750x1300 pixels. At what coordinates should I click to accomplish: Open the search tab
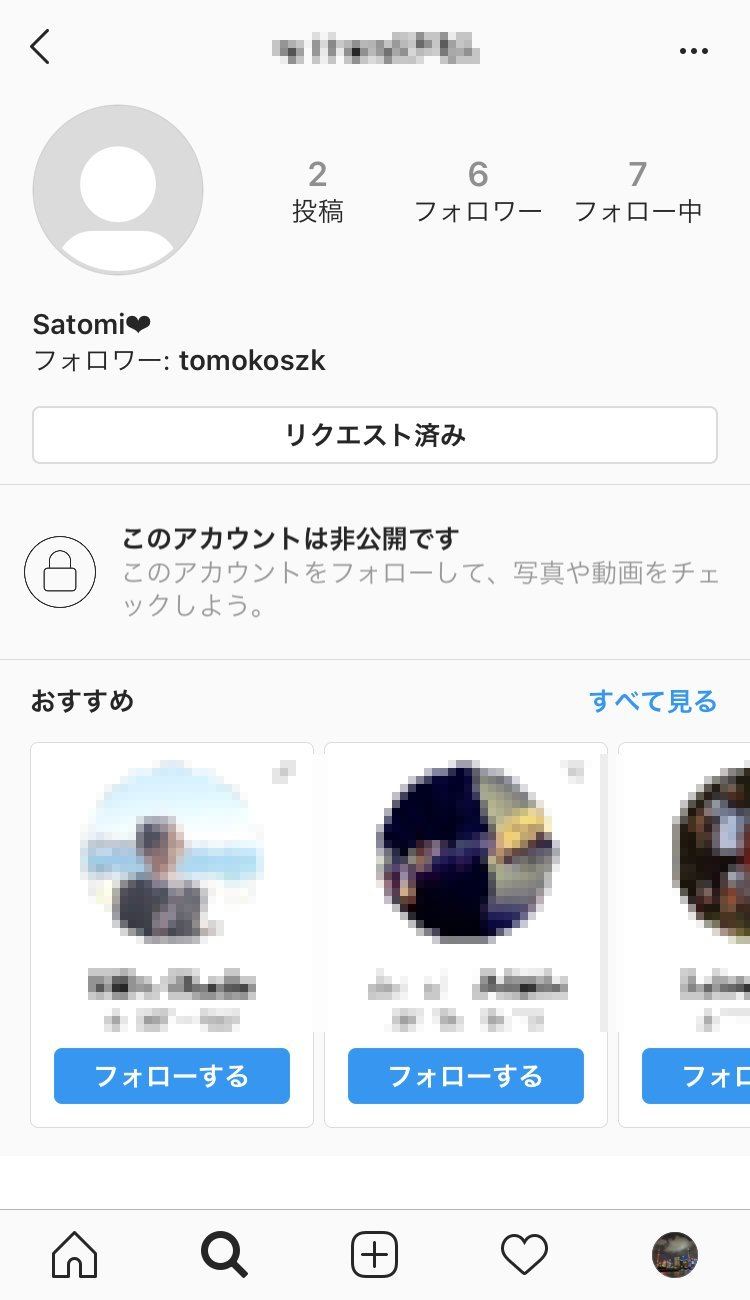(224, 1254)
